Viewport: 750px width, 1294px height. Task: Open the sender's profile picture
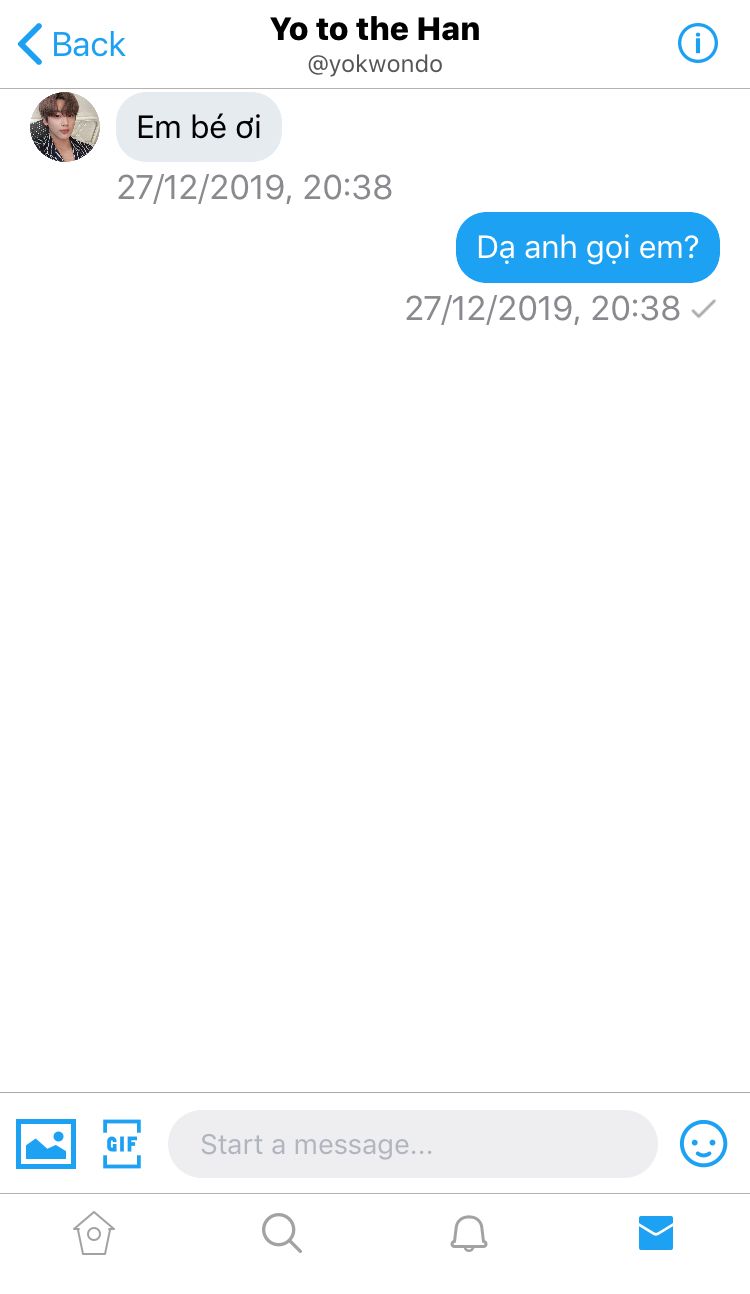(x=65, y=127)
